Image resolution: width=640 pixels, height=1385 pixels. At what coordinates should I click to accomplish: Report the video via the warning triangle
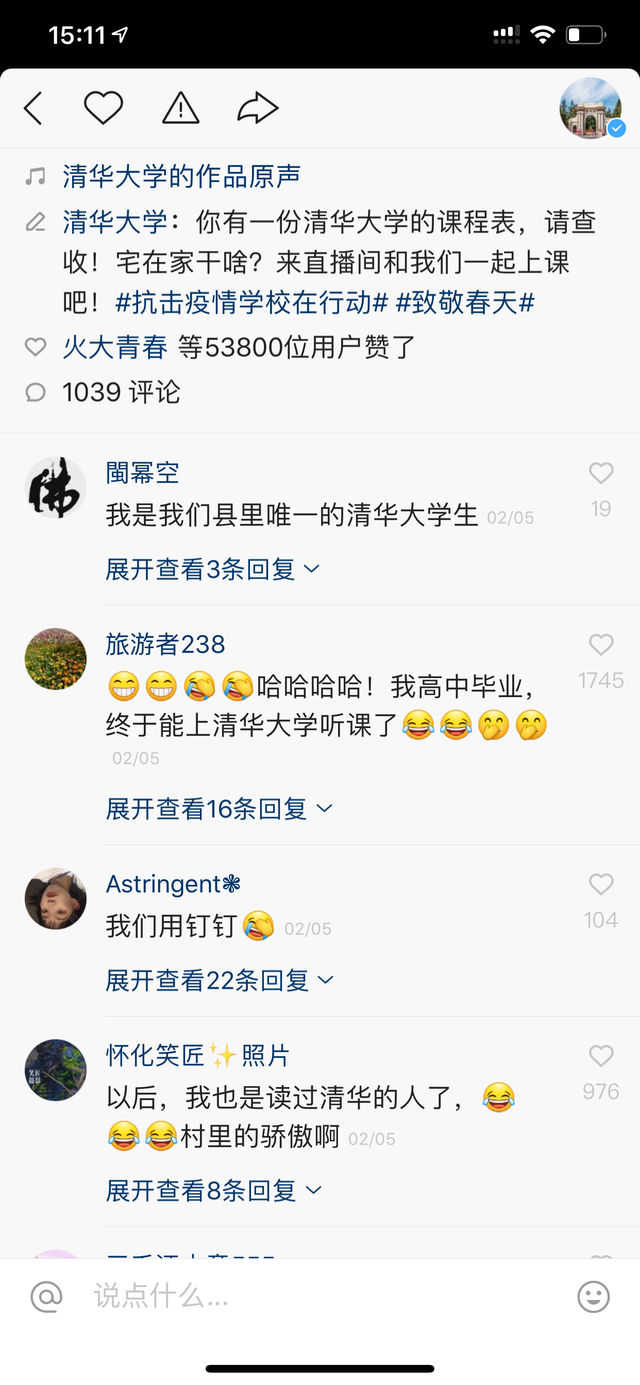181,108
